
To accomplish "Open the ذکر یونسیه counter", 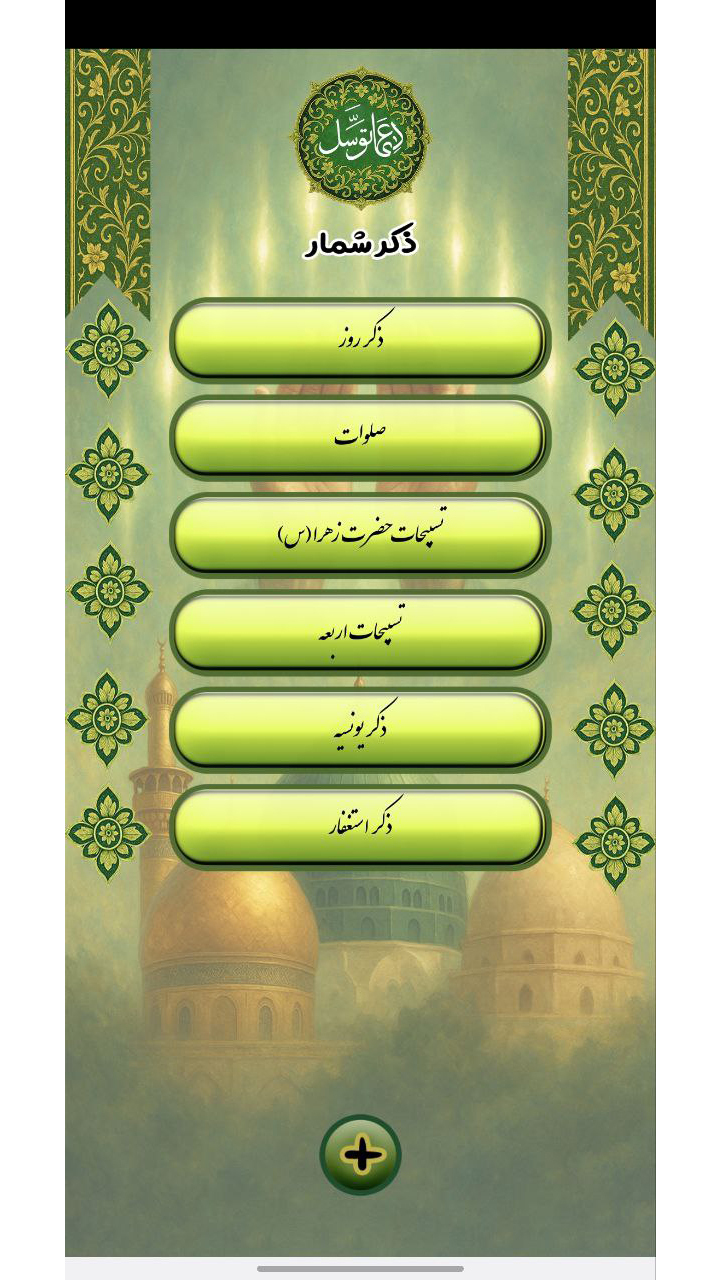I will click(x=360, y=728).
